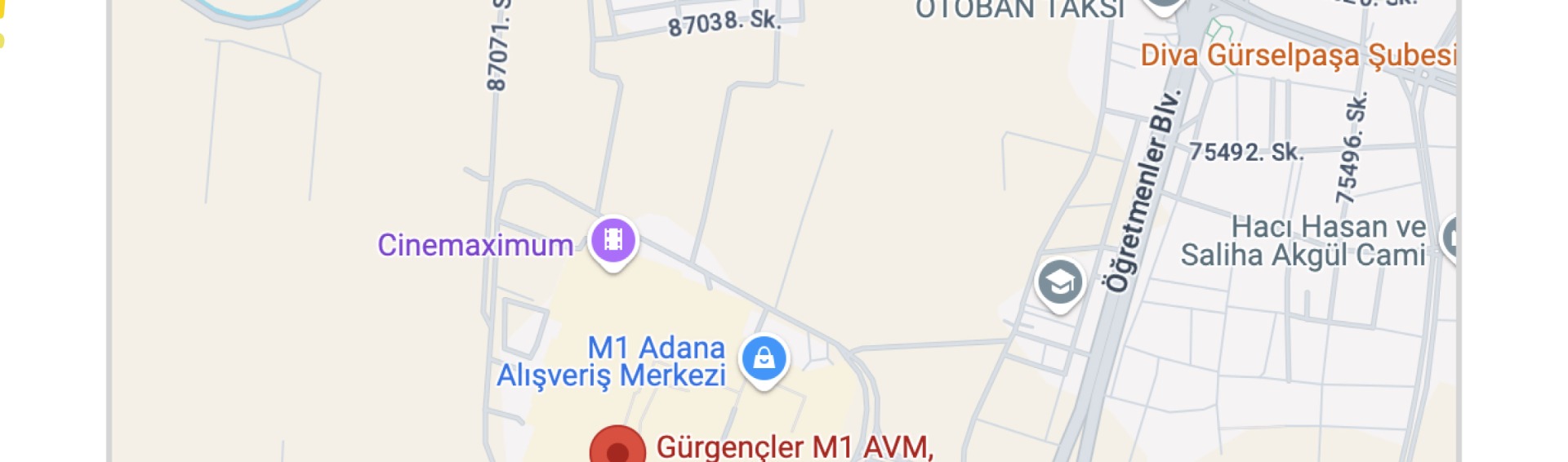The width and height of the screenshot is (1568, 462).
Task: Select Diva Gürselpaşa Şubesi place label
Action: (x=1298, y=56)
